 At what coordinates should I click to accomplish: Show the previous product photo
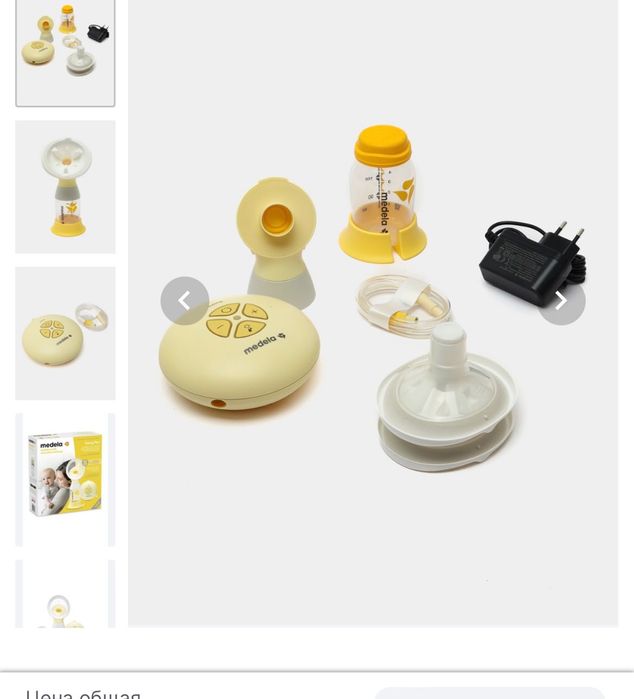pos(184,301)
